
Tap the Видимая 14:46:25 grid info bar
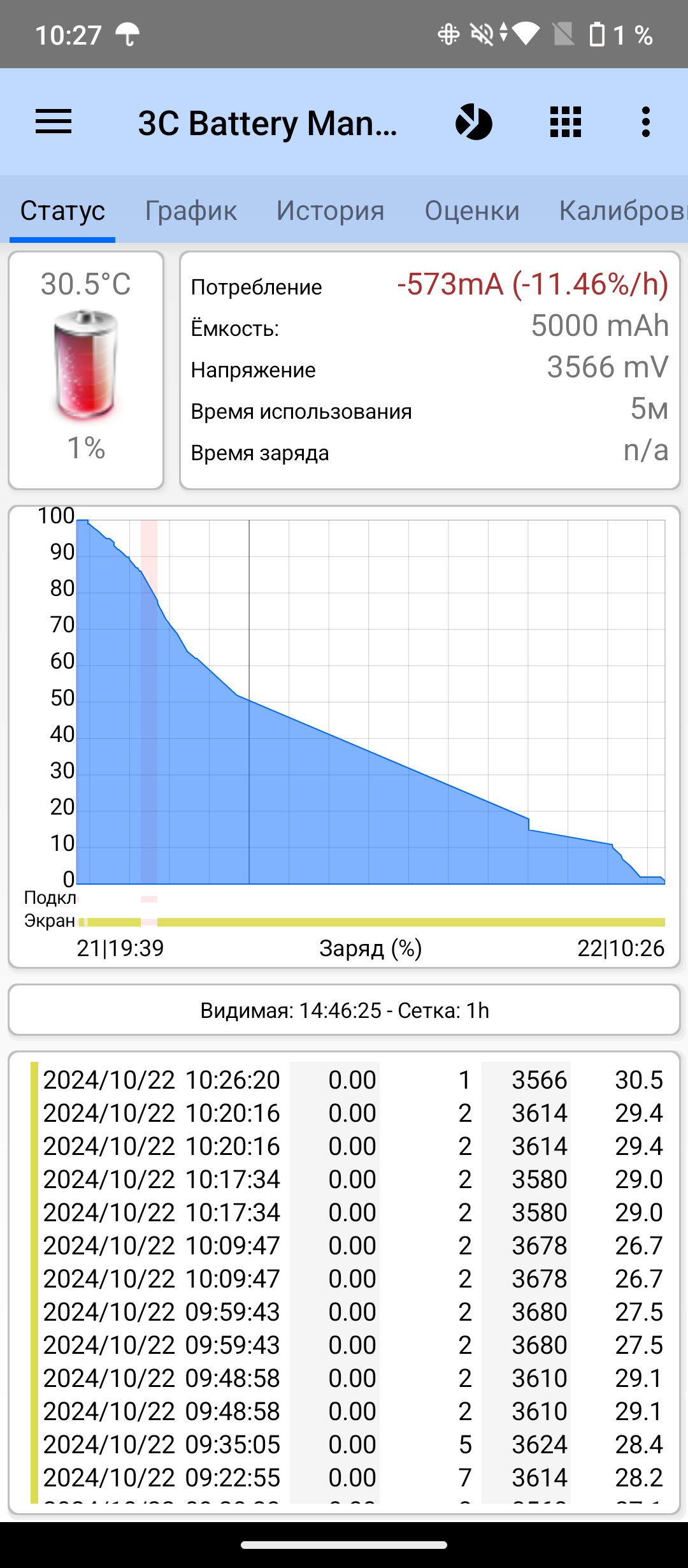[x=344, y=1010]
